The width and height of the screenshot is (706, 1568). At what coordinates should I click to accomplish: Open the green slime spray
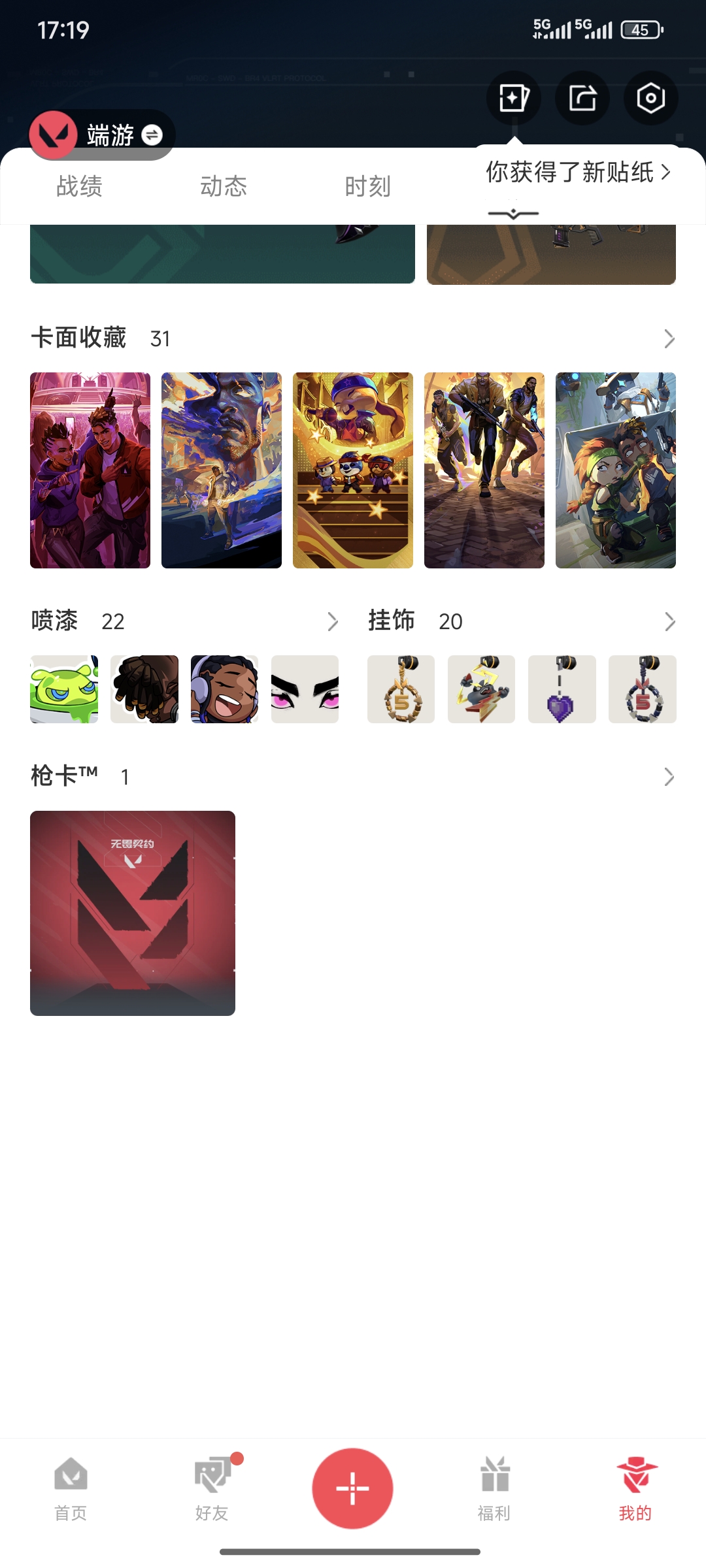pyautogui.click(x=64, y=689)
